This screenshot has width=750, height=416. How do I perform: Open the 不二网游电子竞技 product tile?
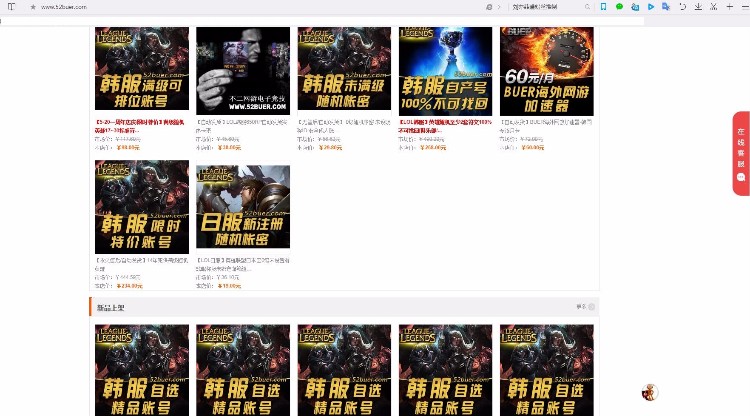[x=243, y=70]
